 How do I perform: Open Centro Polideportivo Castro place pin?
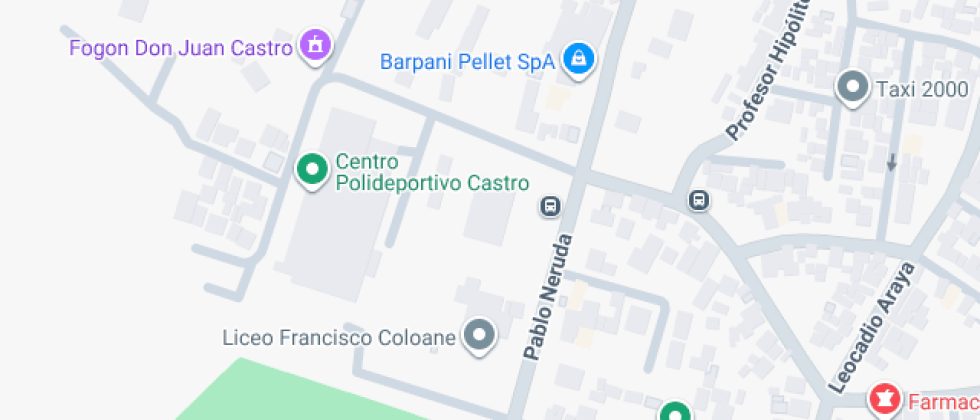312,169
